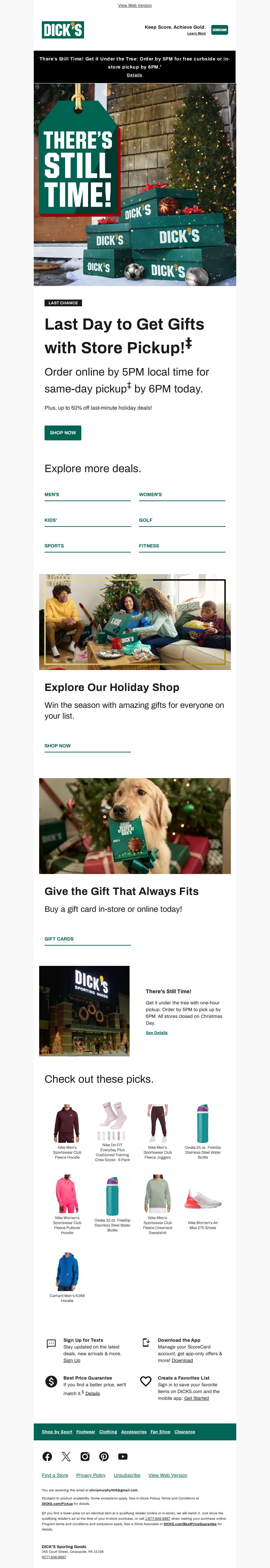Open the Instagram icon in the footer

point(85,1456)
